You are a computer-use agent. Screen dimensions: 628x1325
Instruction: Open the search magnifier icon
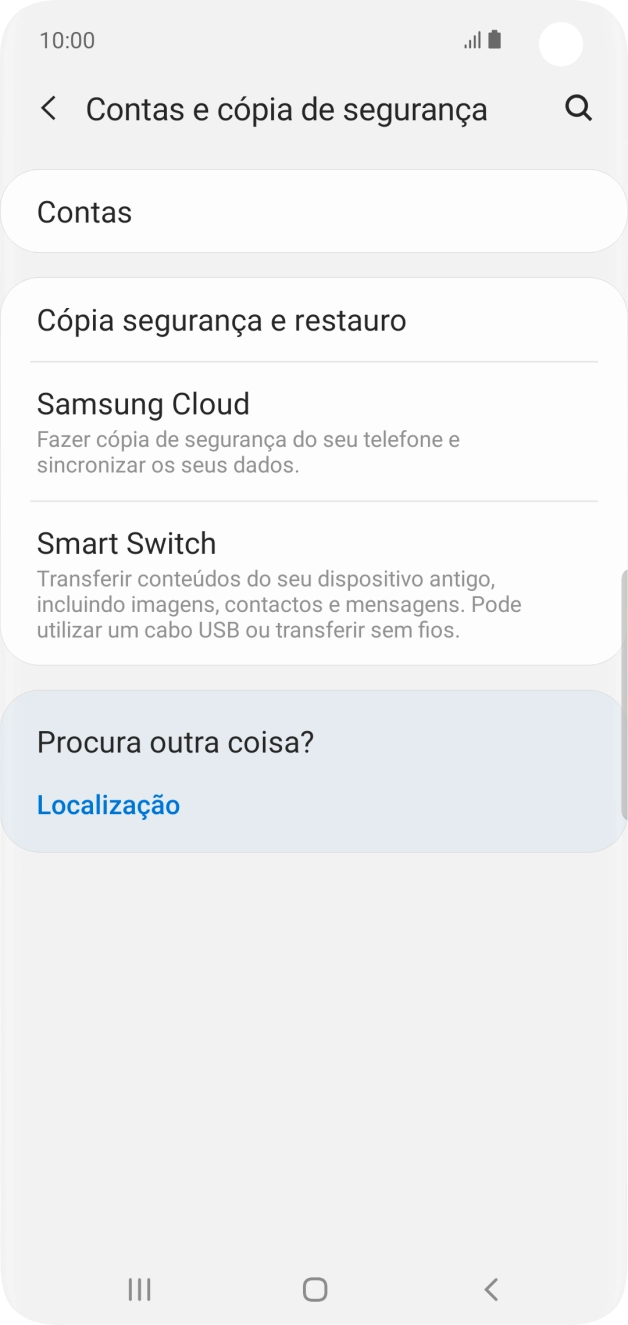[x=578, y=108]
